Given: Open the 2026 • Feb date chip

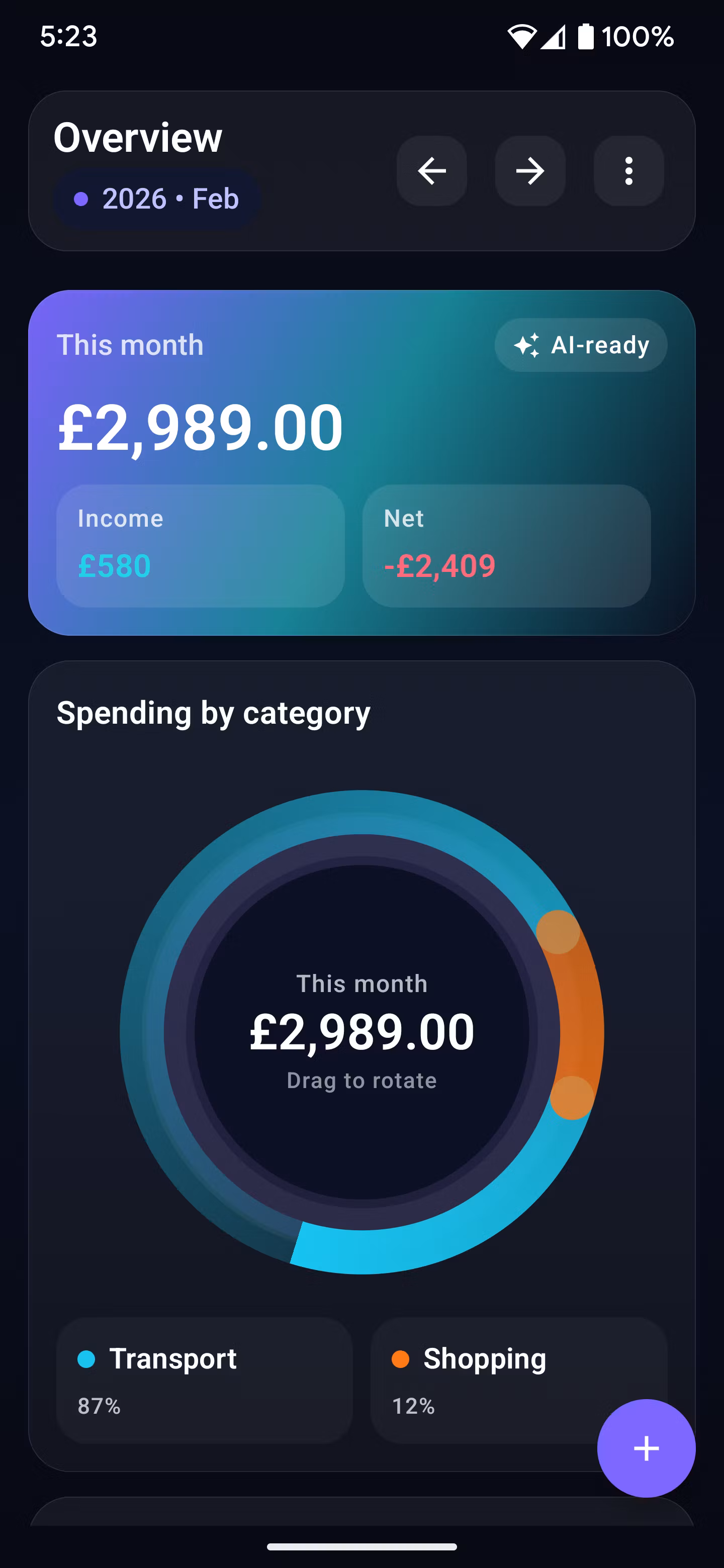Looking at the screenshot, I should pos(157,199).
